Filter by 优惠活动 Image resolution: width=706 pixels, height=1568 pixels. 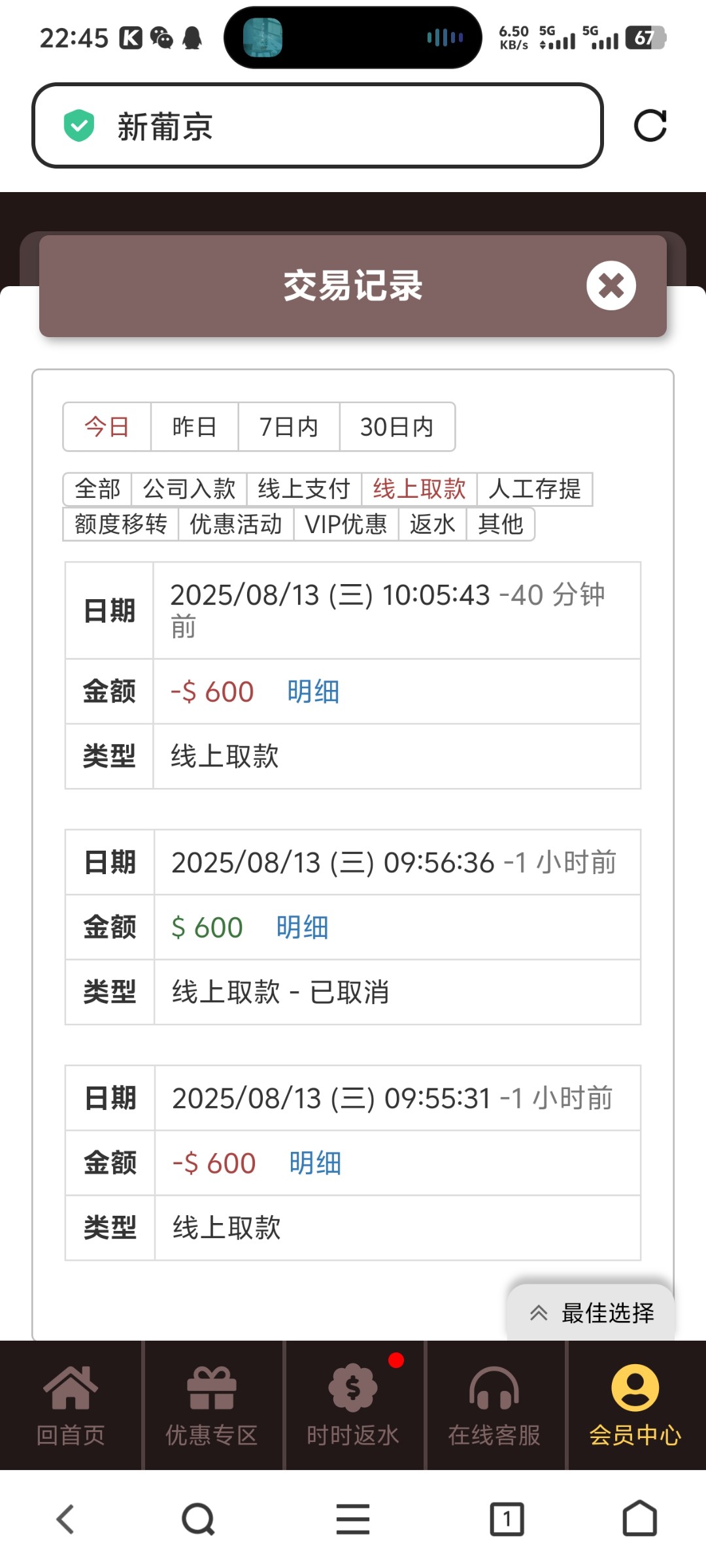pos(236,524)
